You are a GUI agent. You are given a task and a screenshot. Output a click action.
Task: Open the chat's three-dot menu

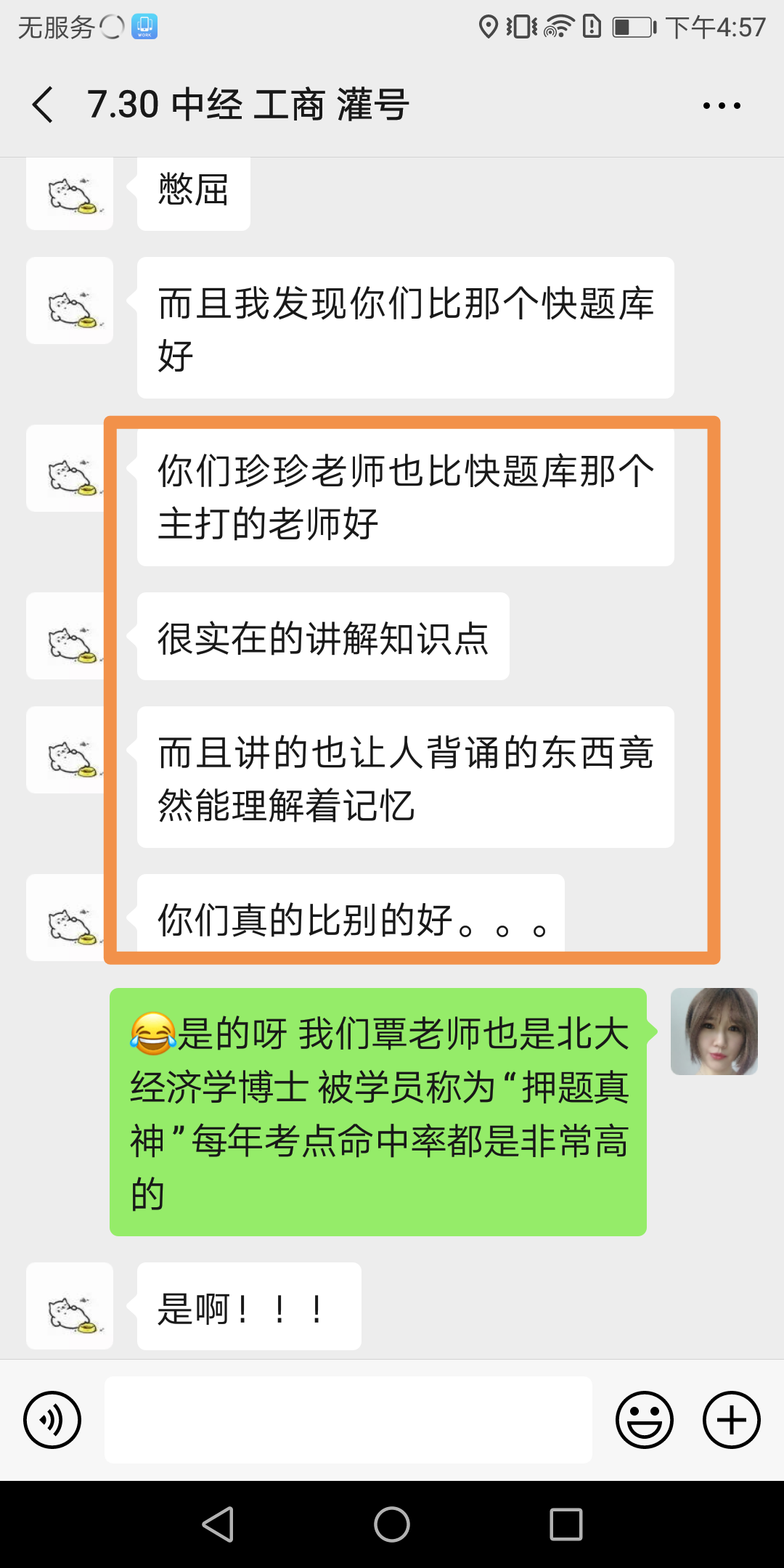coord(722,105)
